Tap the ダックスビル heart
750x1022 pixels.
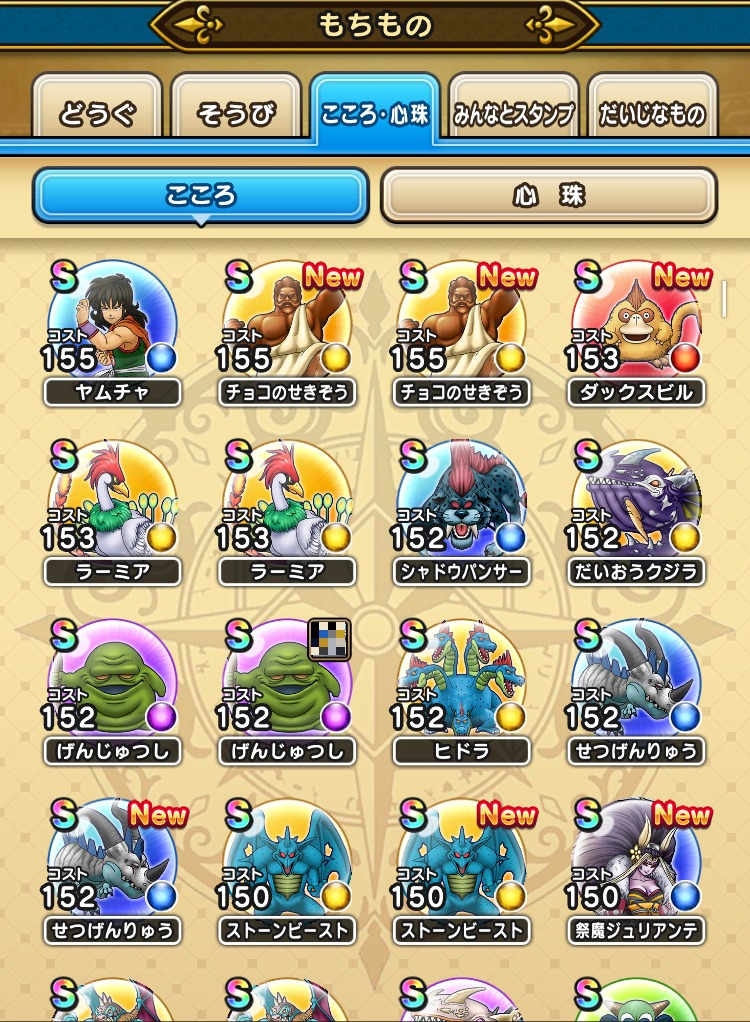pos(637,330)
